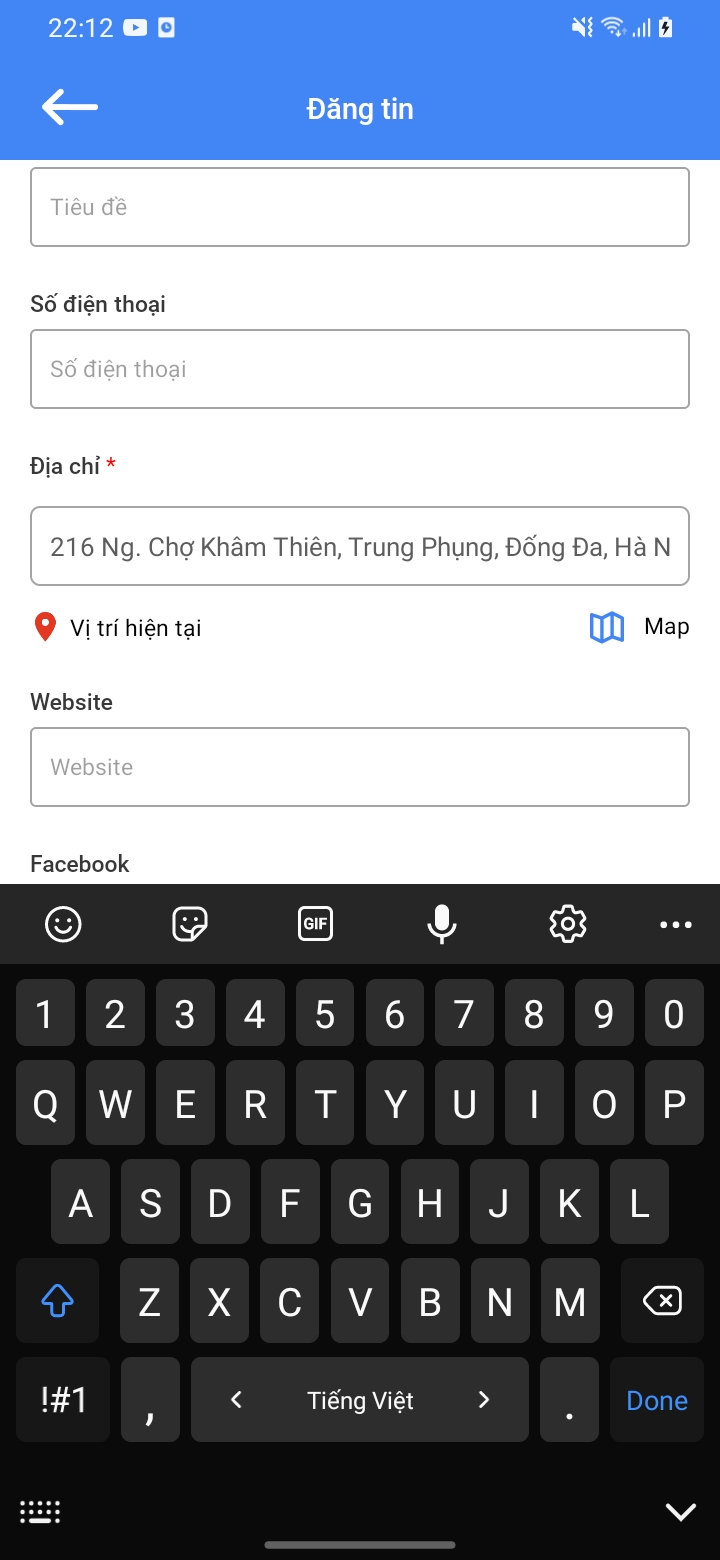Show more keyboard toolbar options

pyautogui.click(x=675, y=925)
